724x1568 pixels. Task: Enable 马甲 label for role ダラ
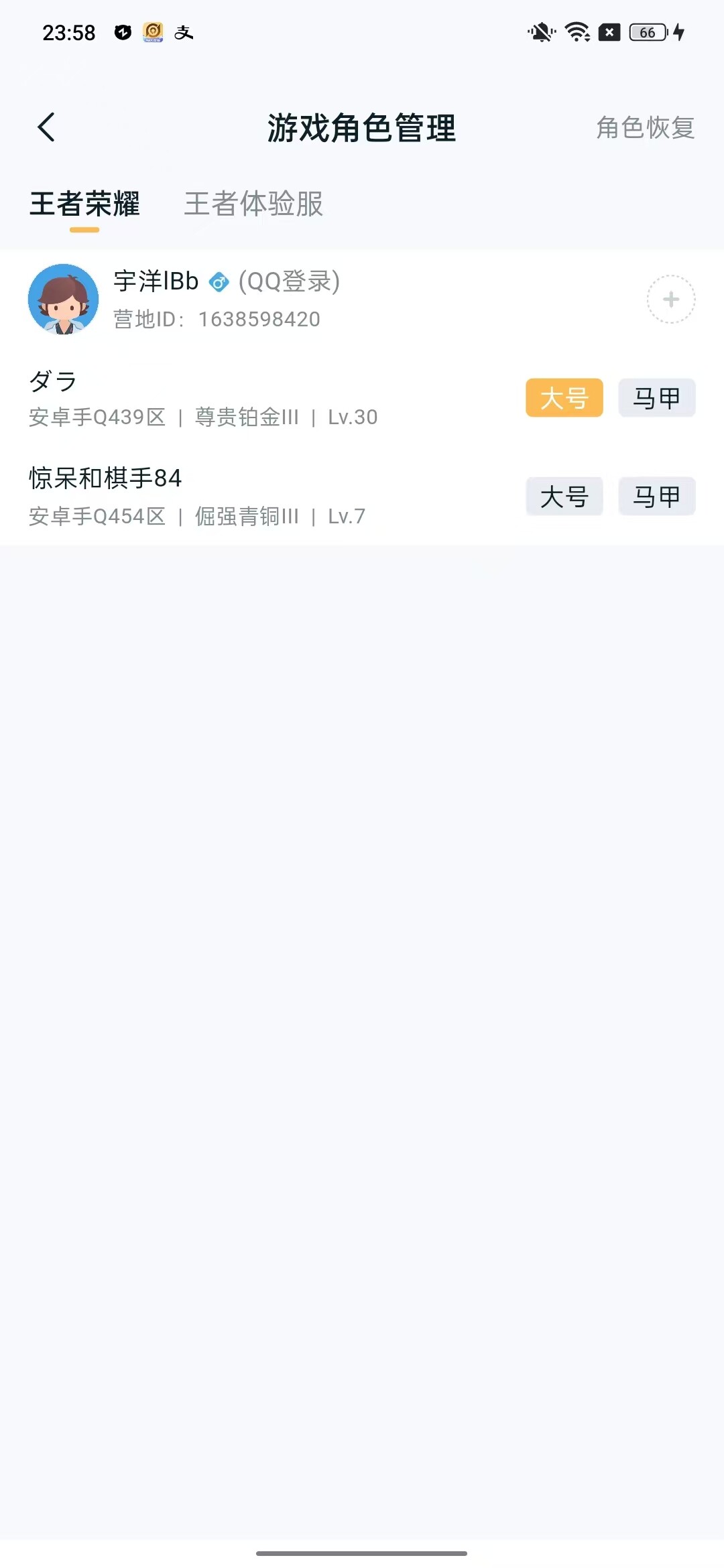pos(656,397)
